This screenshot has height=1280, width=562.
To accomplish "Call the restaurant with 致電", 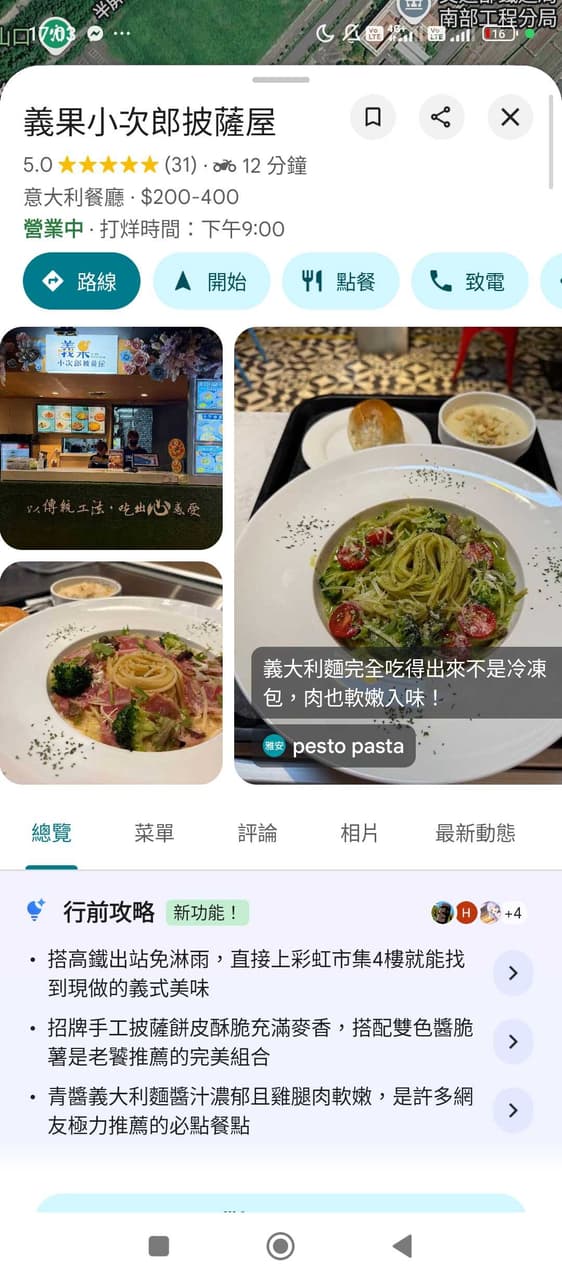I will click(469, 281).
